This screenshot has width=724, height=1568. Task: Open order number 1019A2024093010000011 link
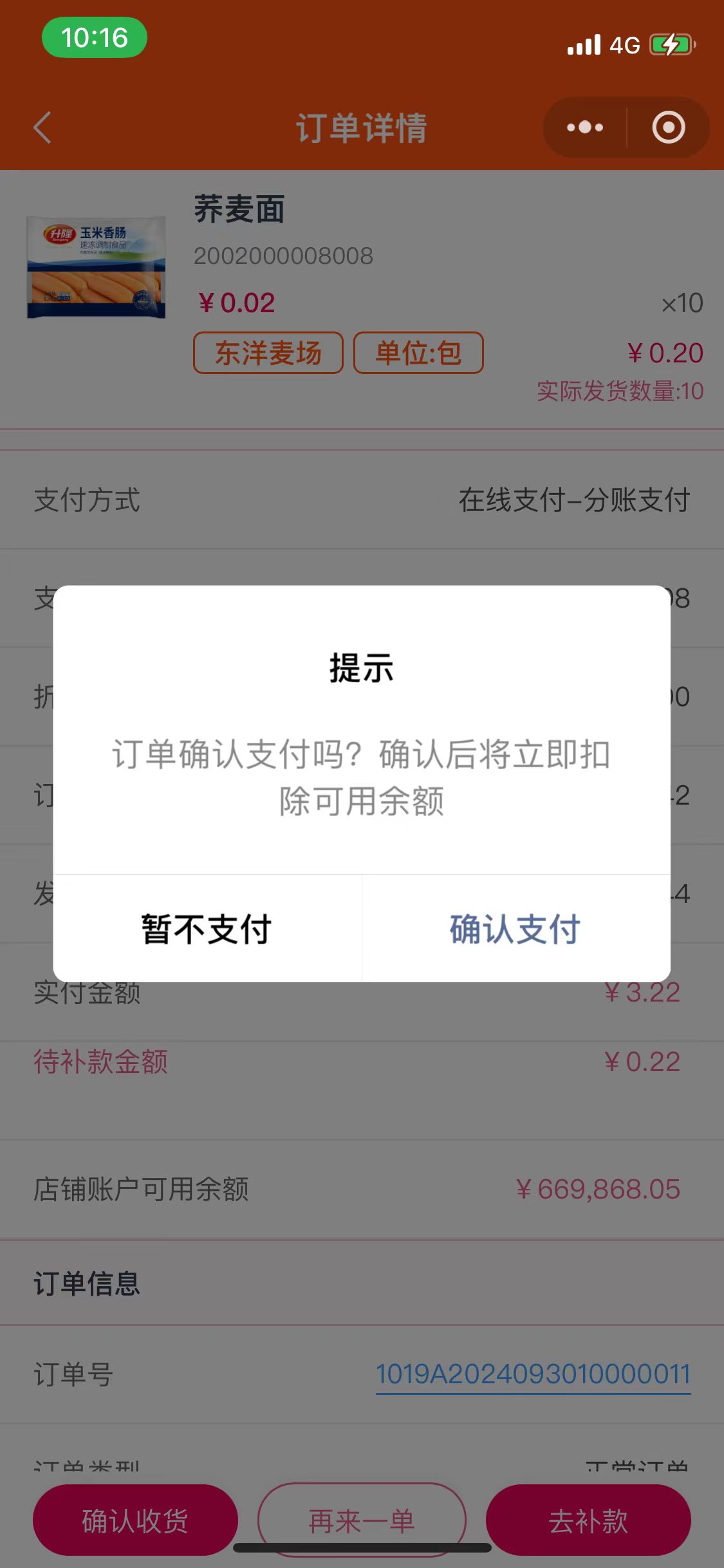click(533, 1374)
